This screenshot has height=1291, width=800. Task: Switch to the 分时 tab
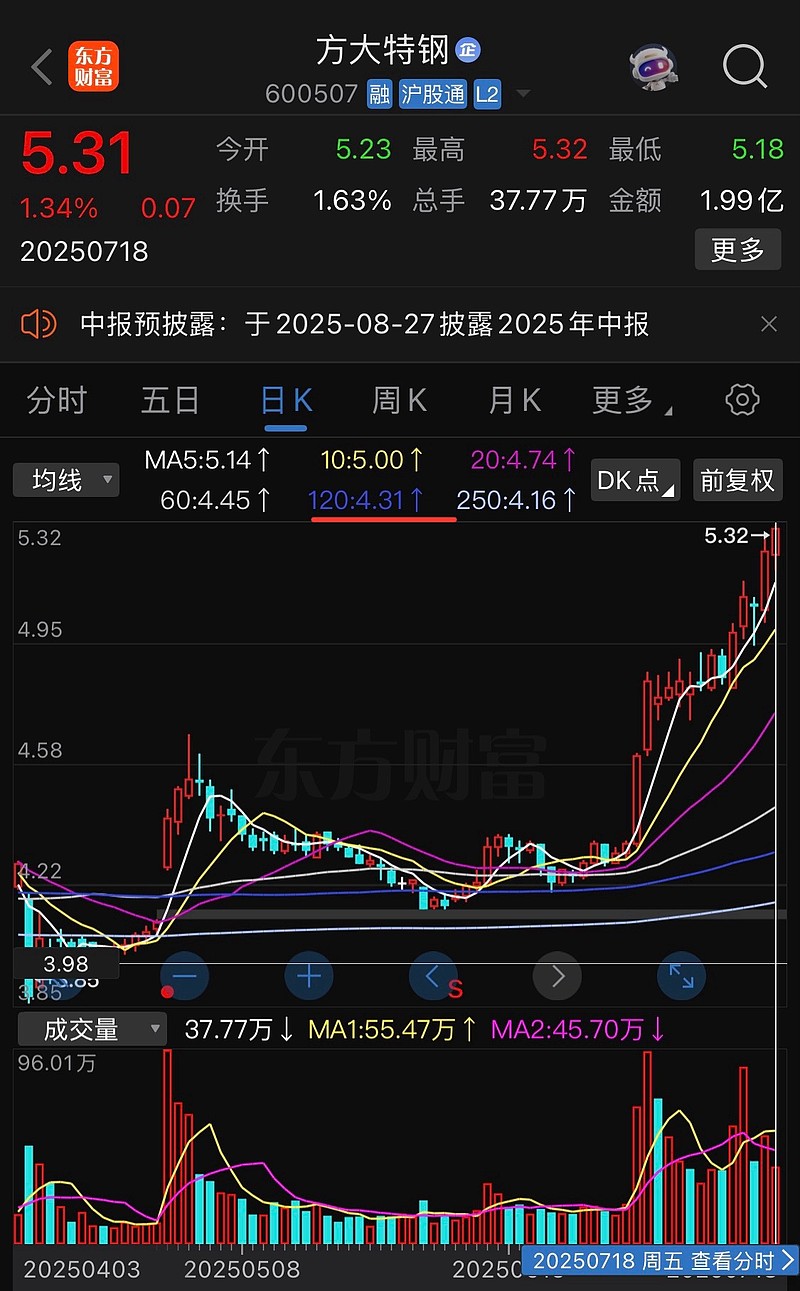57,401
